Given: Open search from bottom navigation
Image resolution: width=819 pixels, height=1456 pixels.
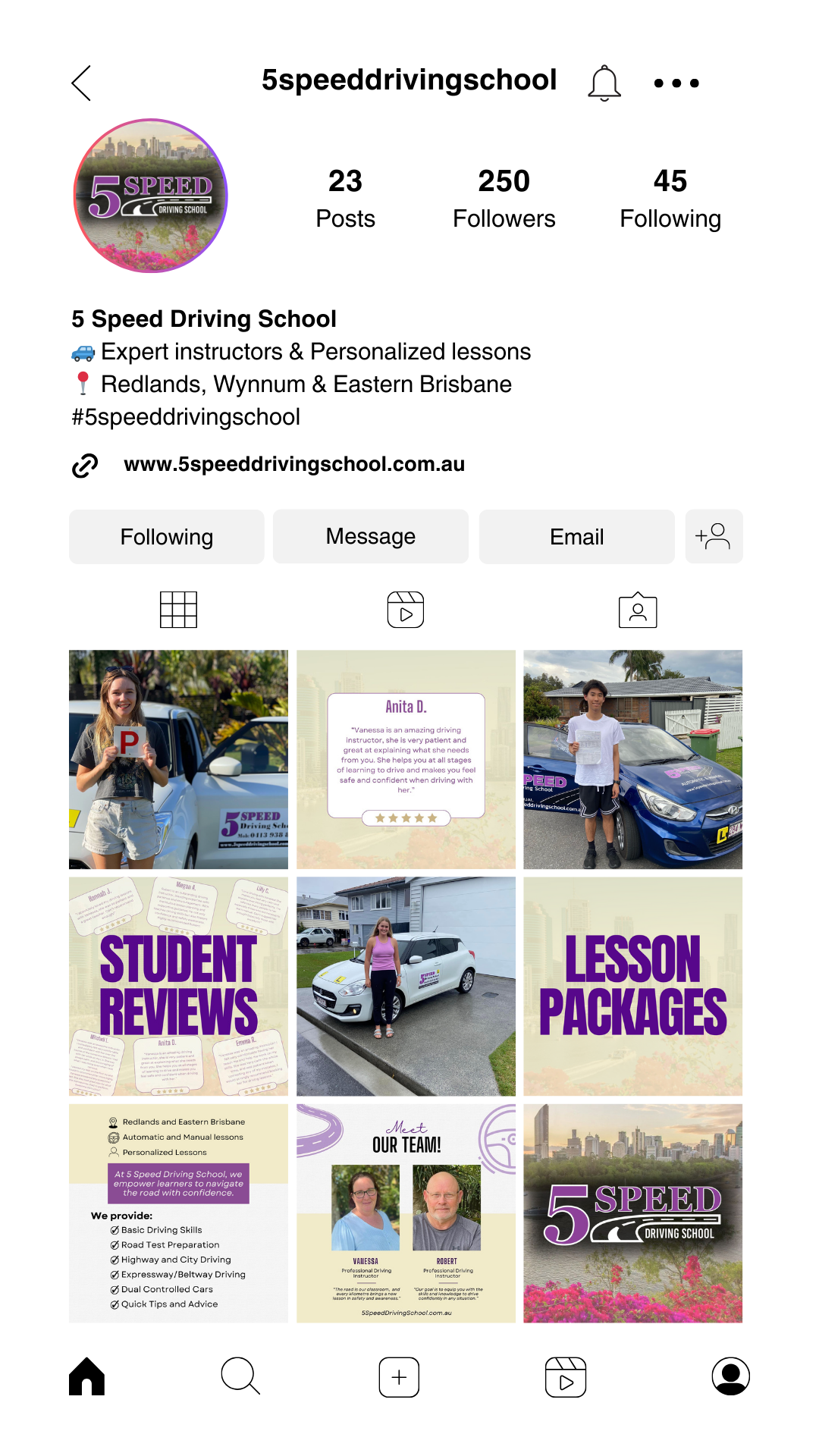Looking at the screenshot, I should pos(240,1376).
